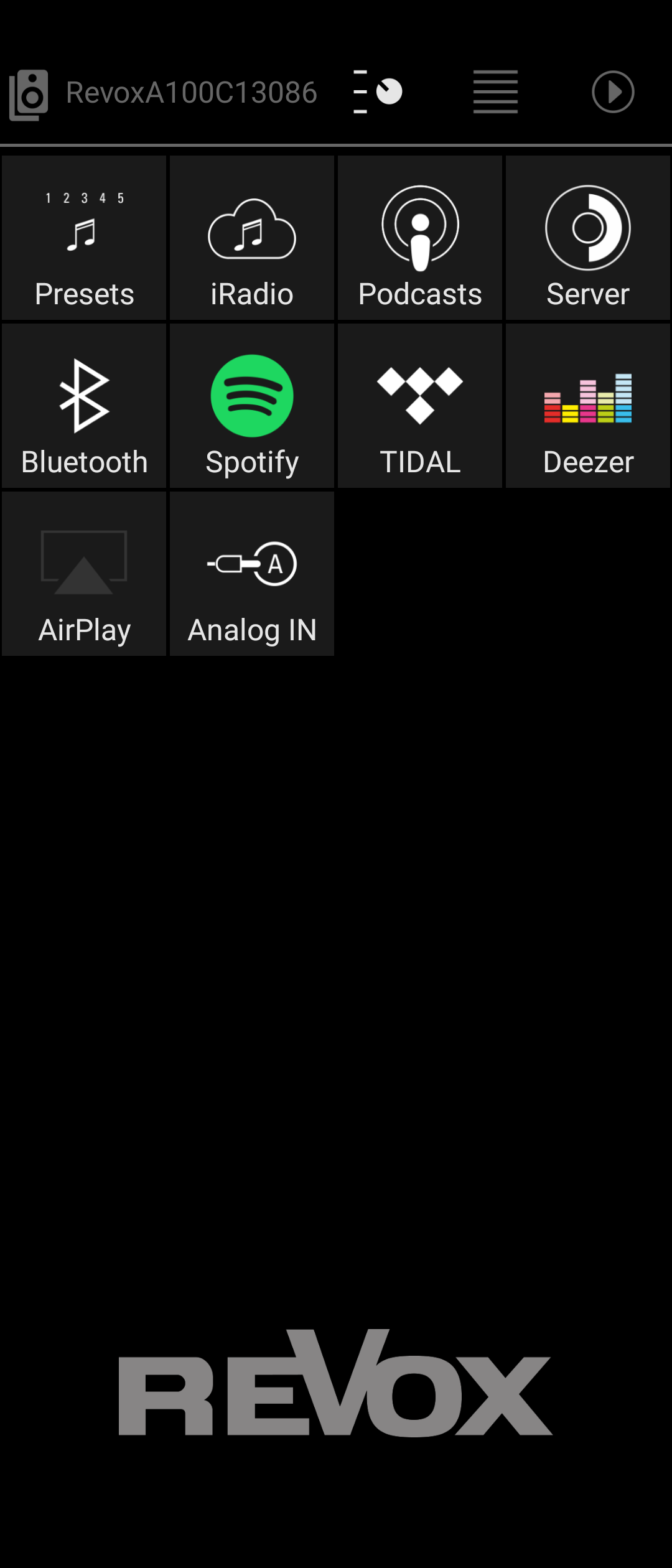Open the list view tab
Image resolution: width=672 pixels, height=1568 pixels.
[x=495, y=92]
